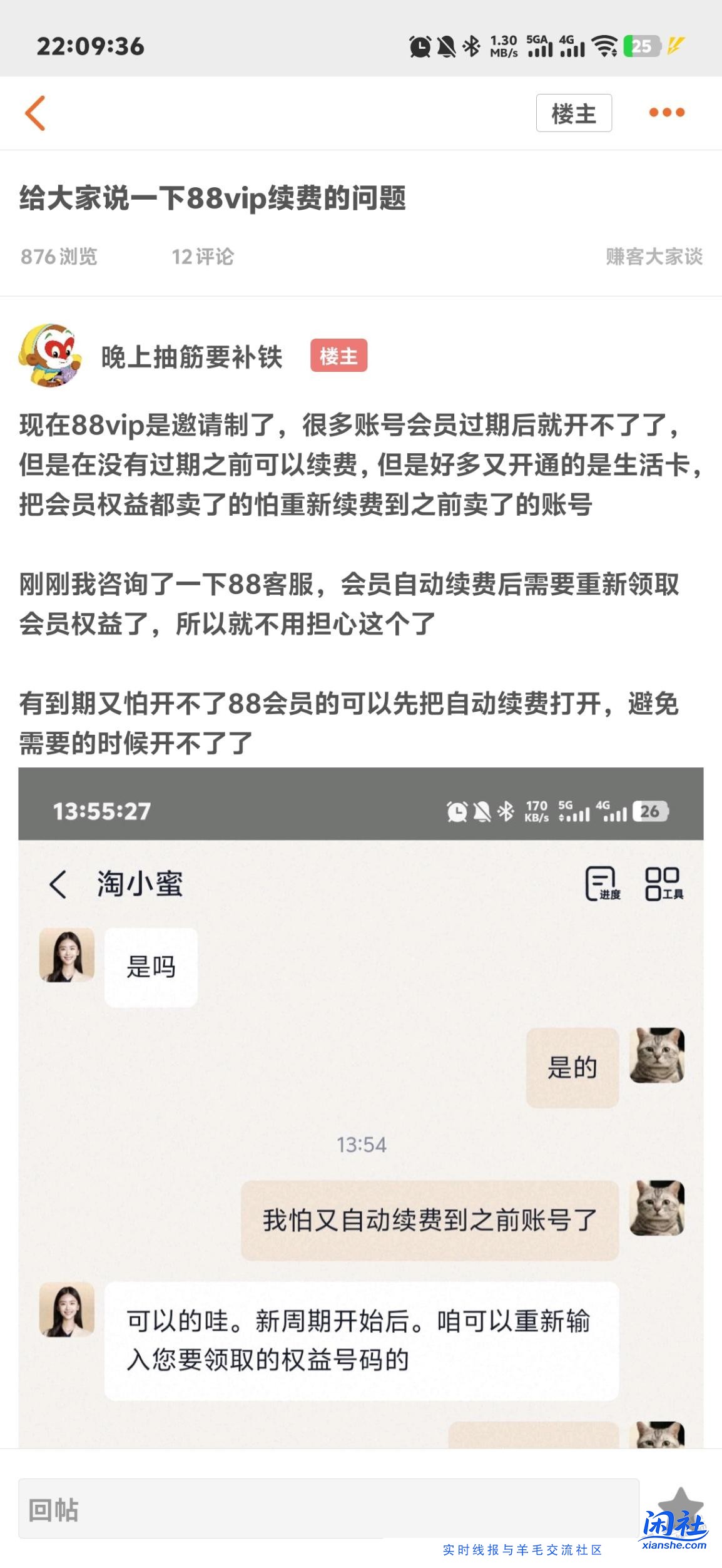
Task: Tap the 回帖 reply input field
Action: (328, 1509)
